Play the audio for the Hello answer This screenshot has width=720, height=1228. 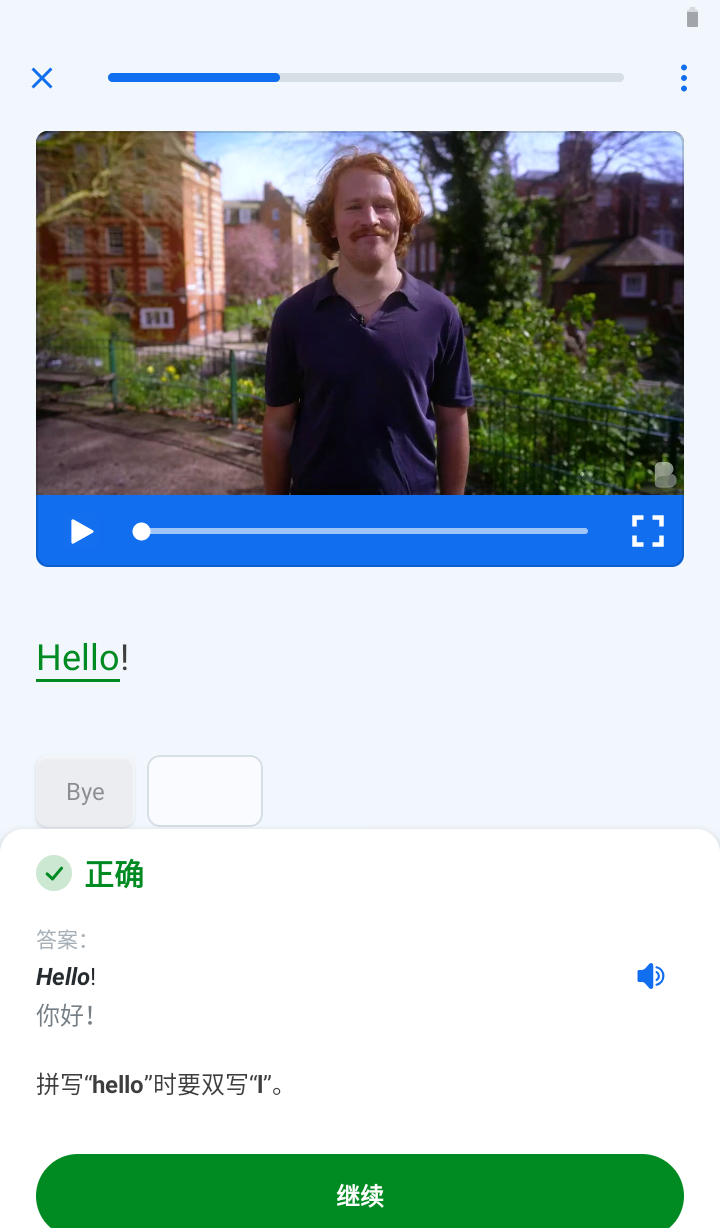coord(650,976)
